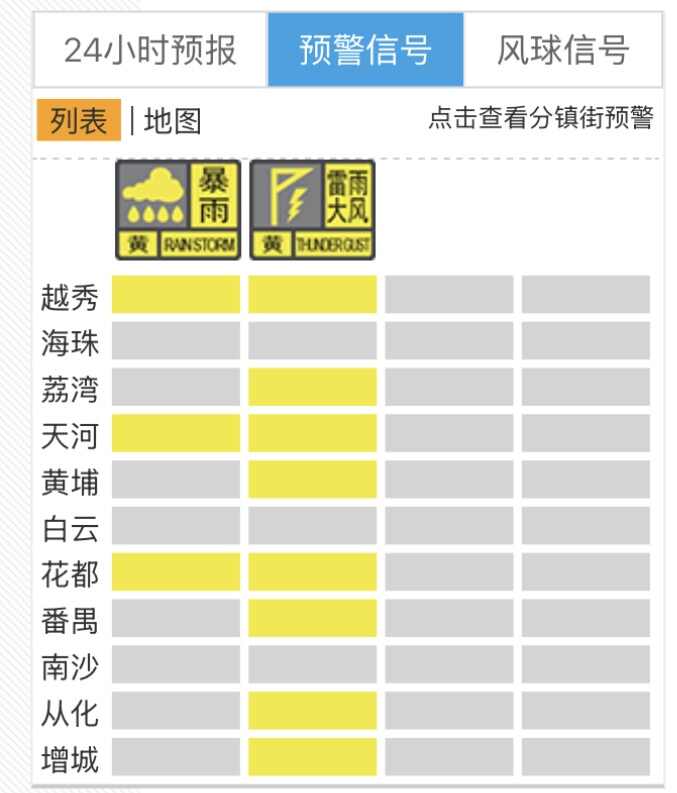
Task: Open the 风球信号 tab
Action: (x=562, y=50)
